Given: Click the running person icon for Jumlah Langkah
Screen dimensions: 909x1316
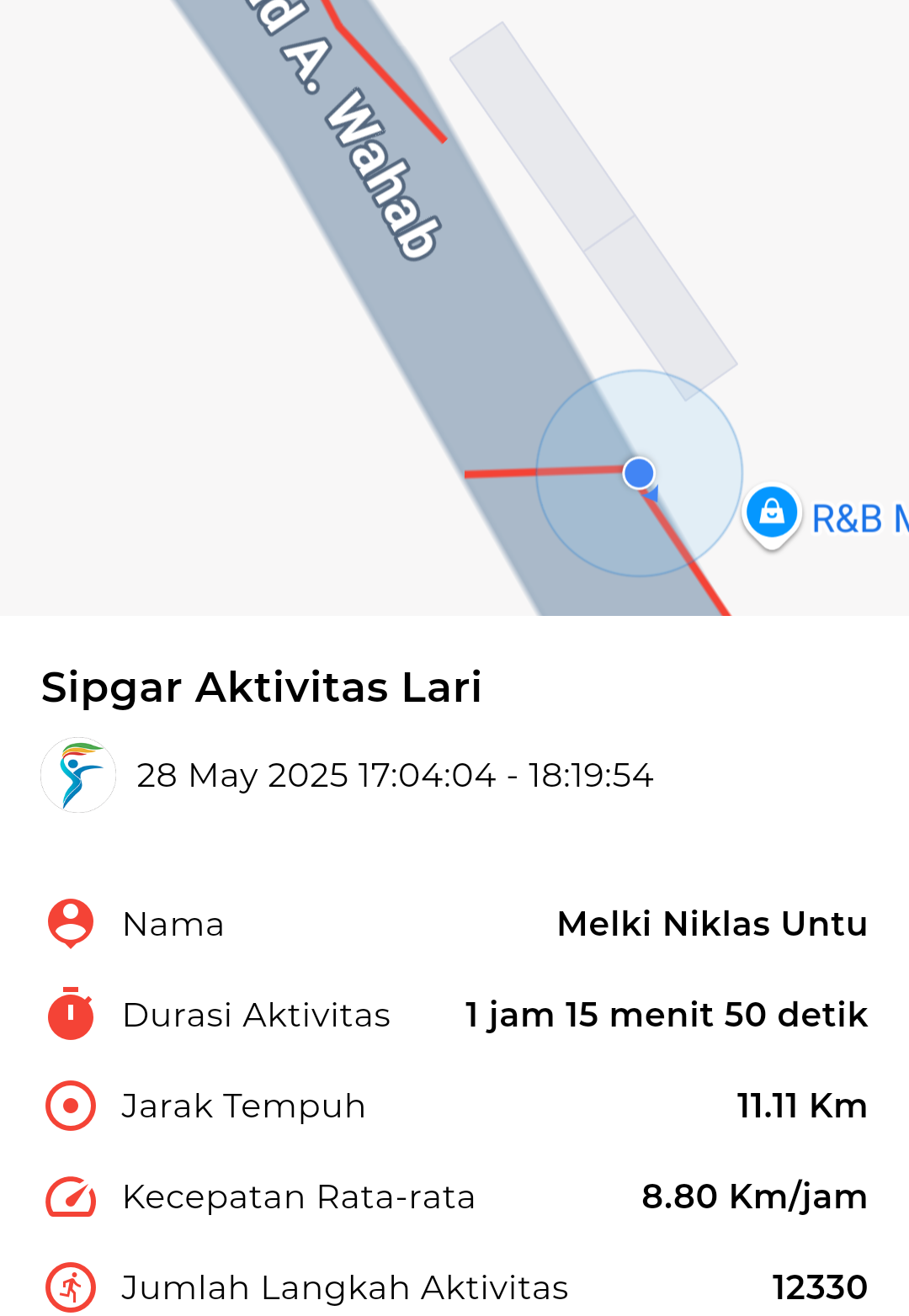Looking at the screenshot, I should [69, 1287].
